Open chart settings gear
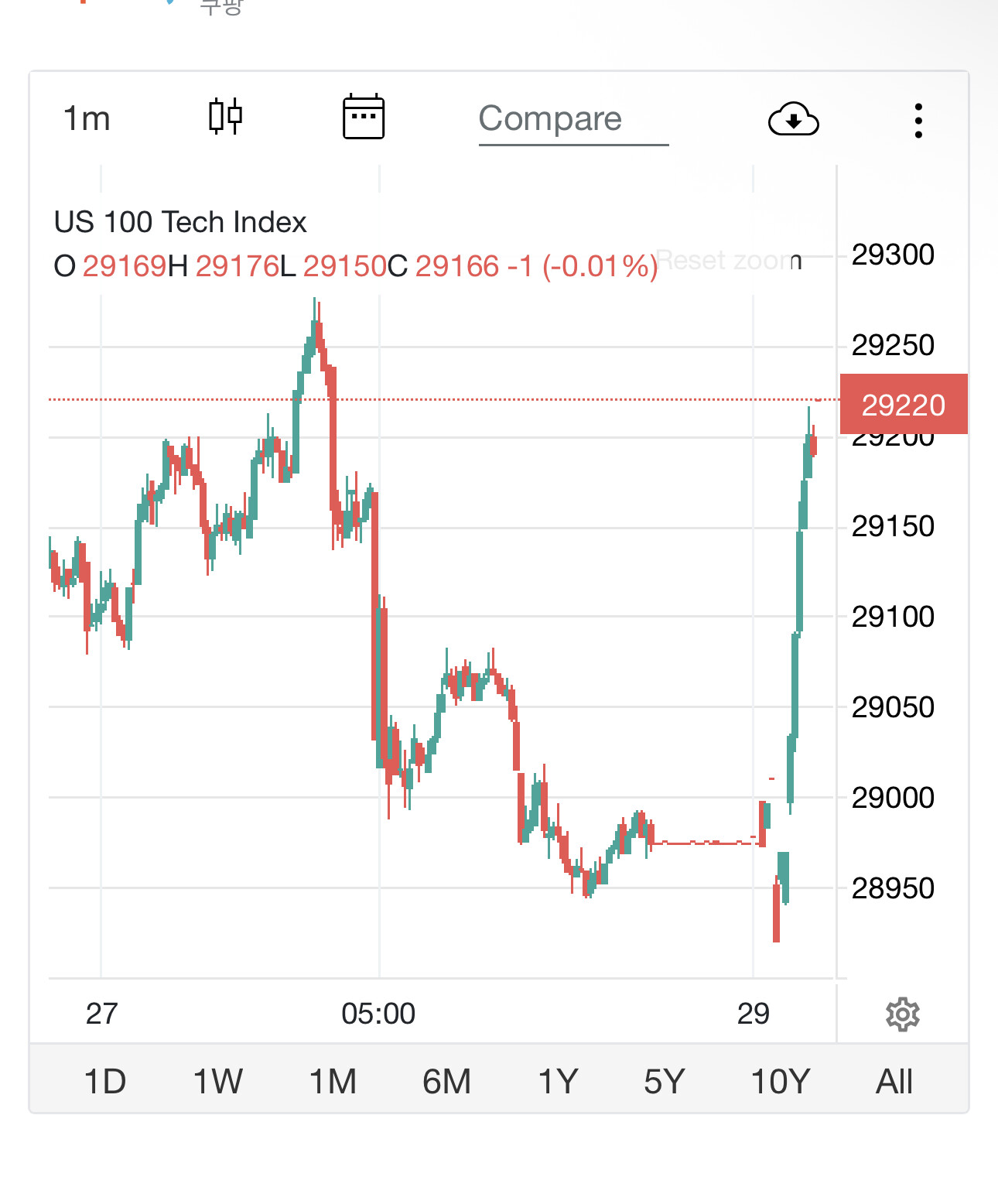Image resolution: width=998 pixels, height=1204 pixels. point(902,1014)
